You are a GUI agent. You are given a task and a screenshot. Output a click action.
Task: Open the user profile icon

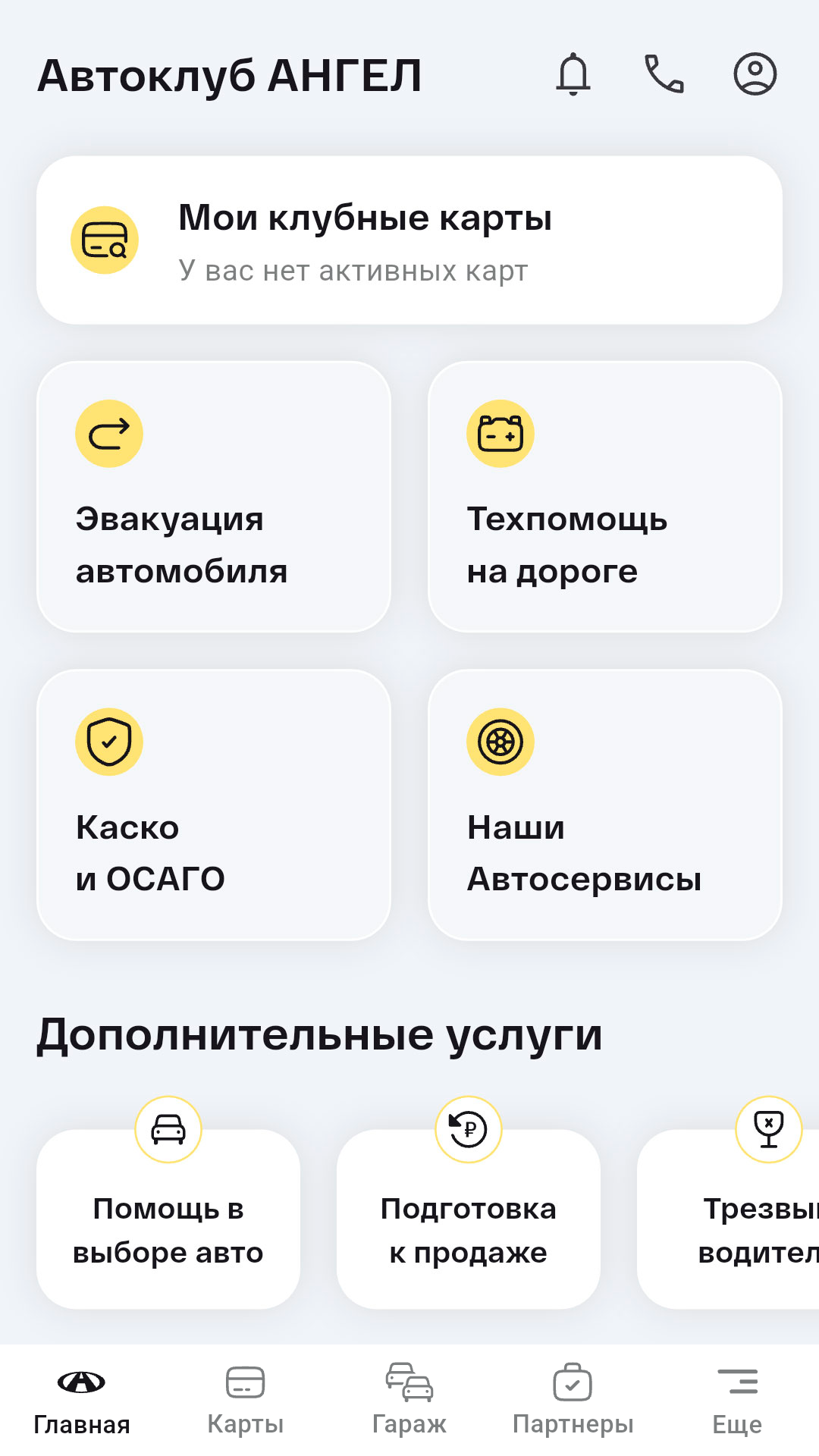tap(755, 74)
